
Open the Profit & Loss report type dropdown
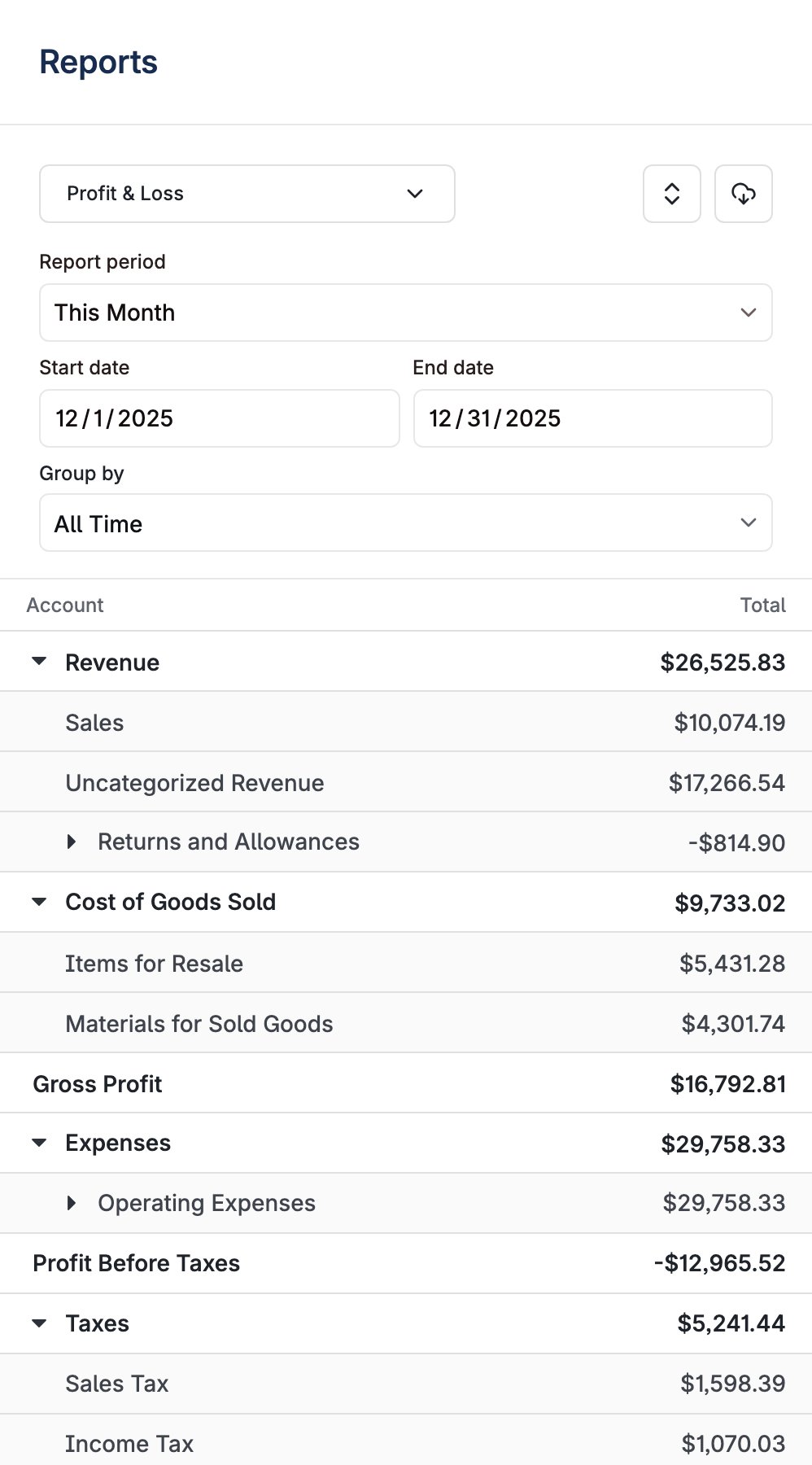point(247,194)
